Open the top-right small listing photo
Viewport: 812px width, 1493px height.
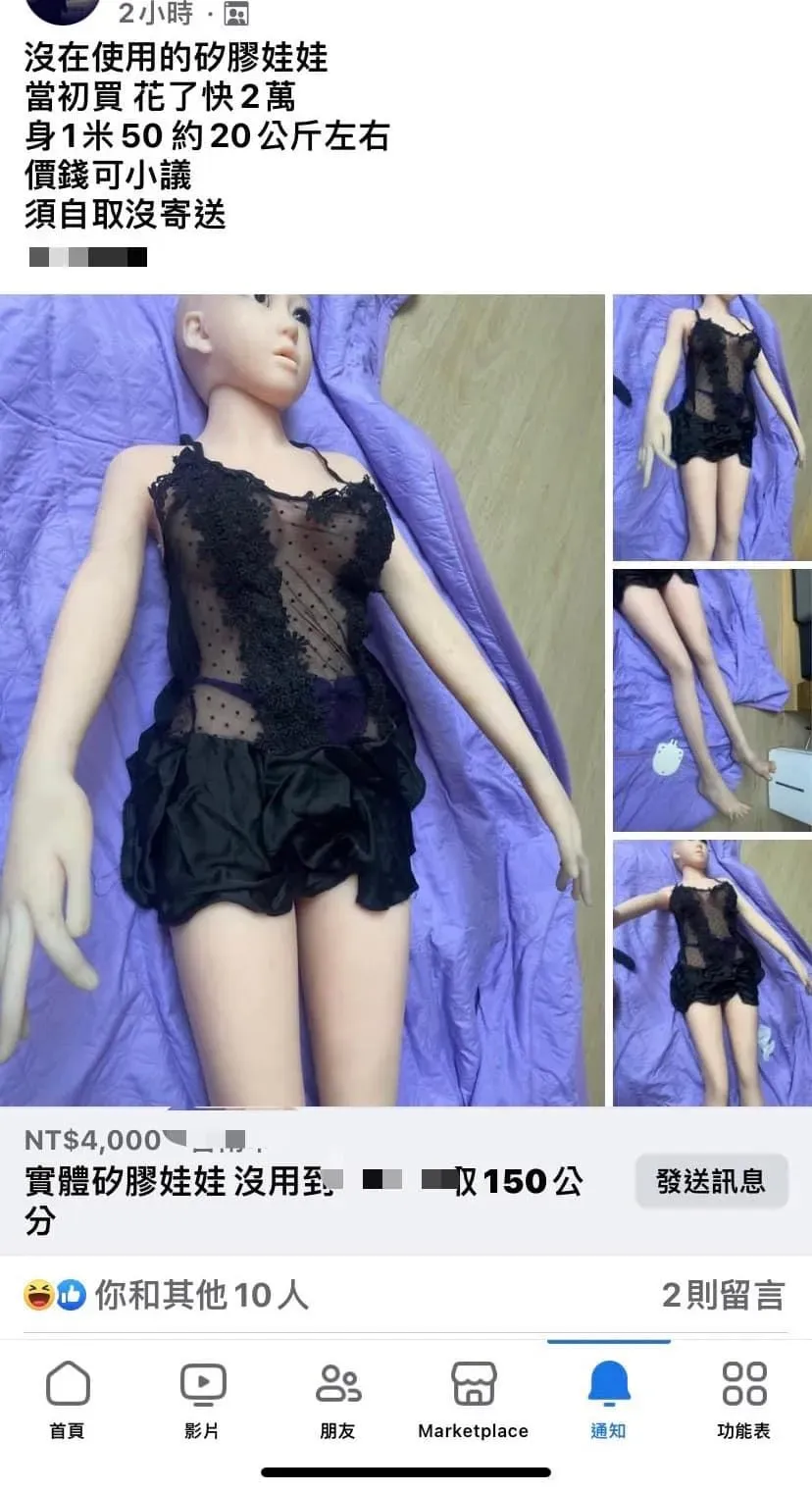(x=712, y=428)
